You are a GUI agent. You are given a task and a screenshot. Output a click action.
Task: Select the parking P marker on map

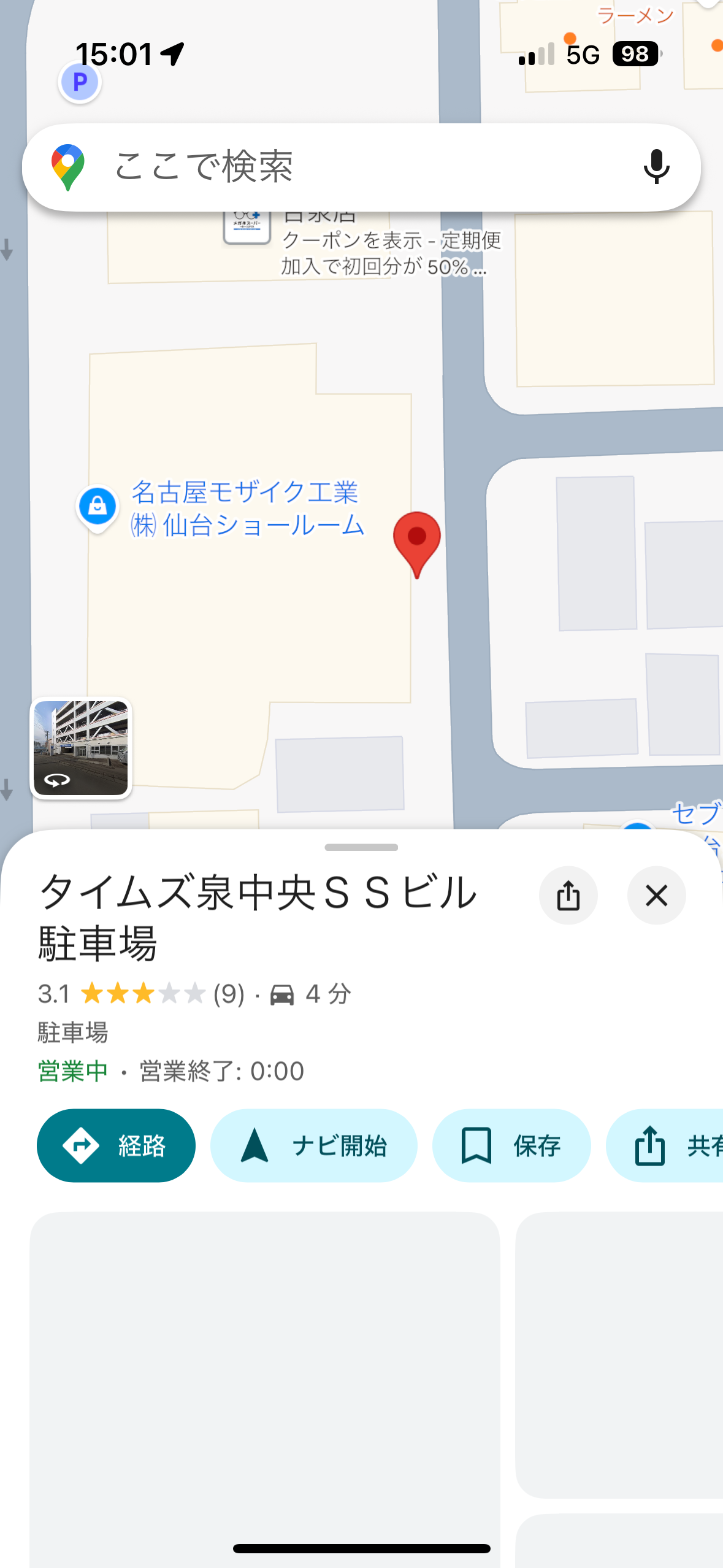pos(80,82)
